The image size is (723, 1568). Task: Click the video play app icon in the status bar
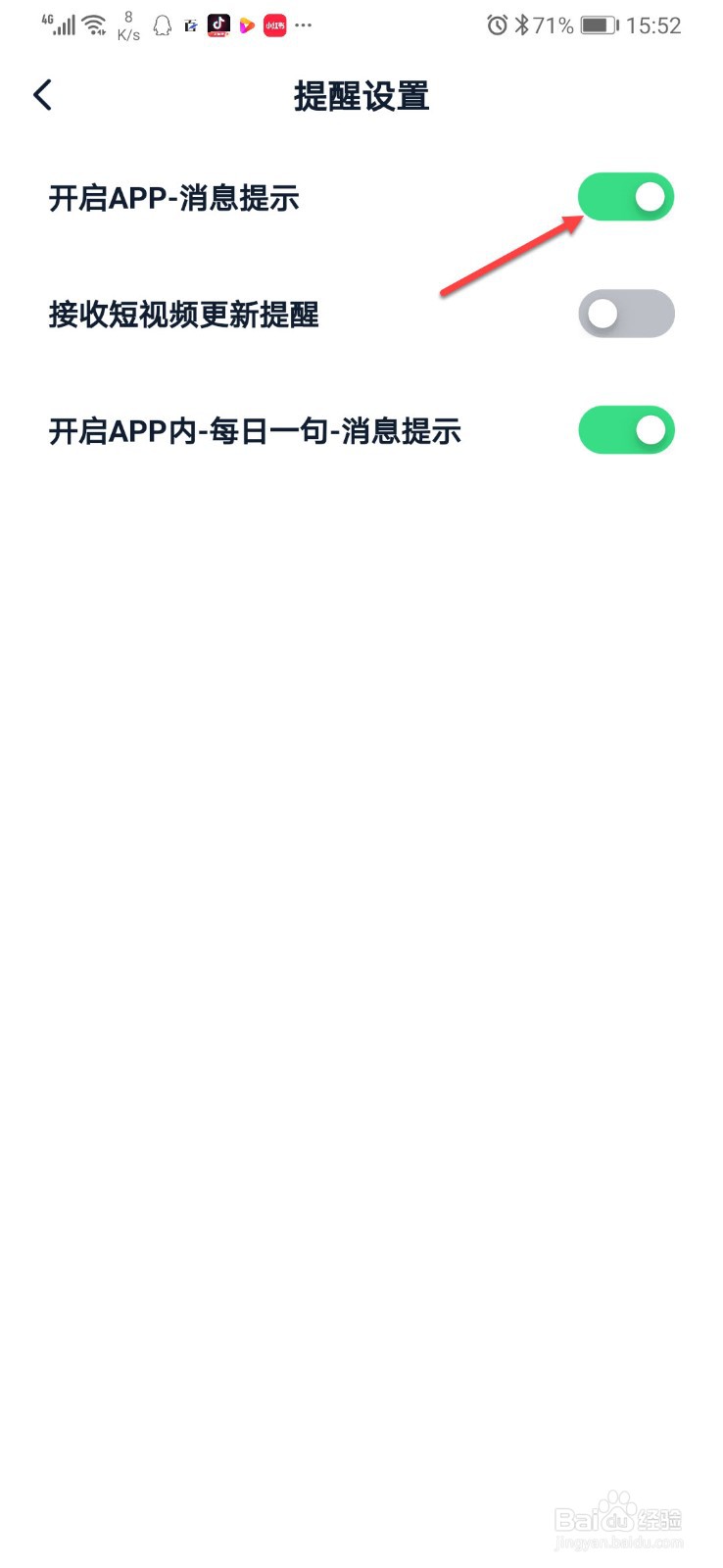point(247,24)
